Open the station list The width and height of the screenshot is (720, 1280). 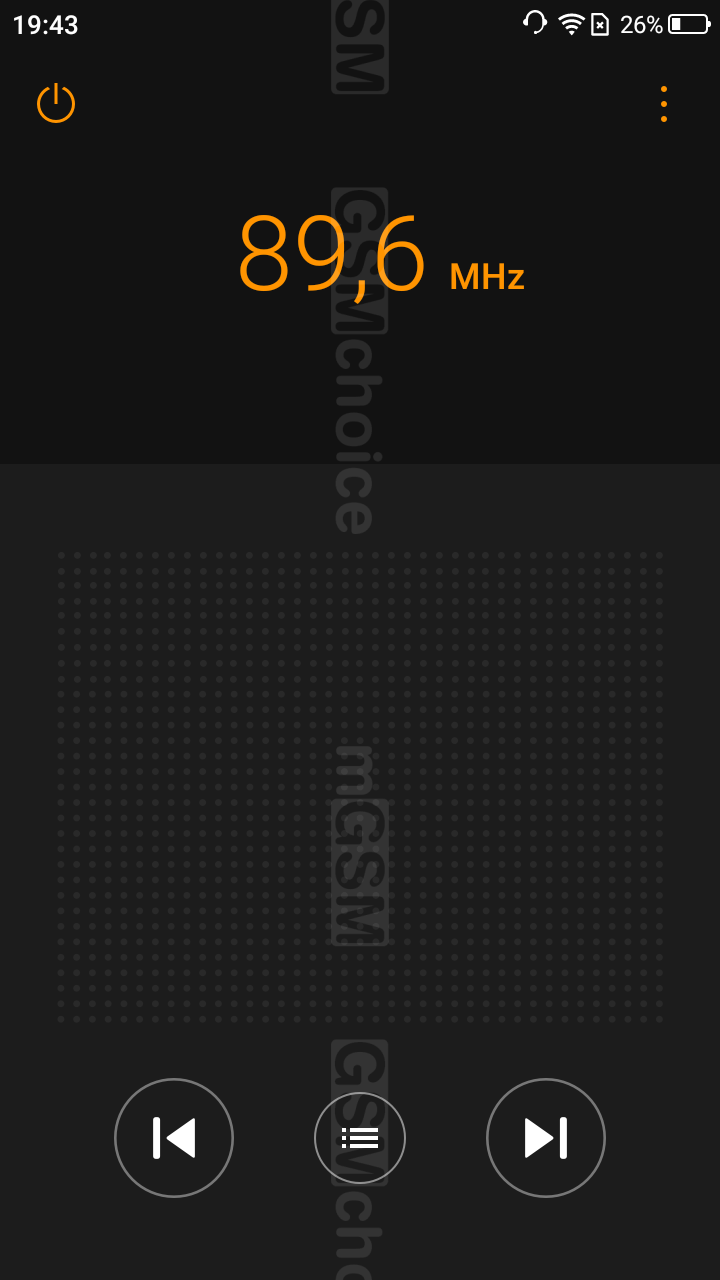click(x=360, y=1137)
